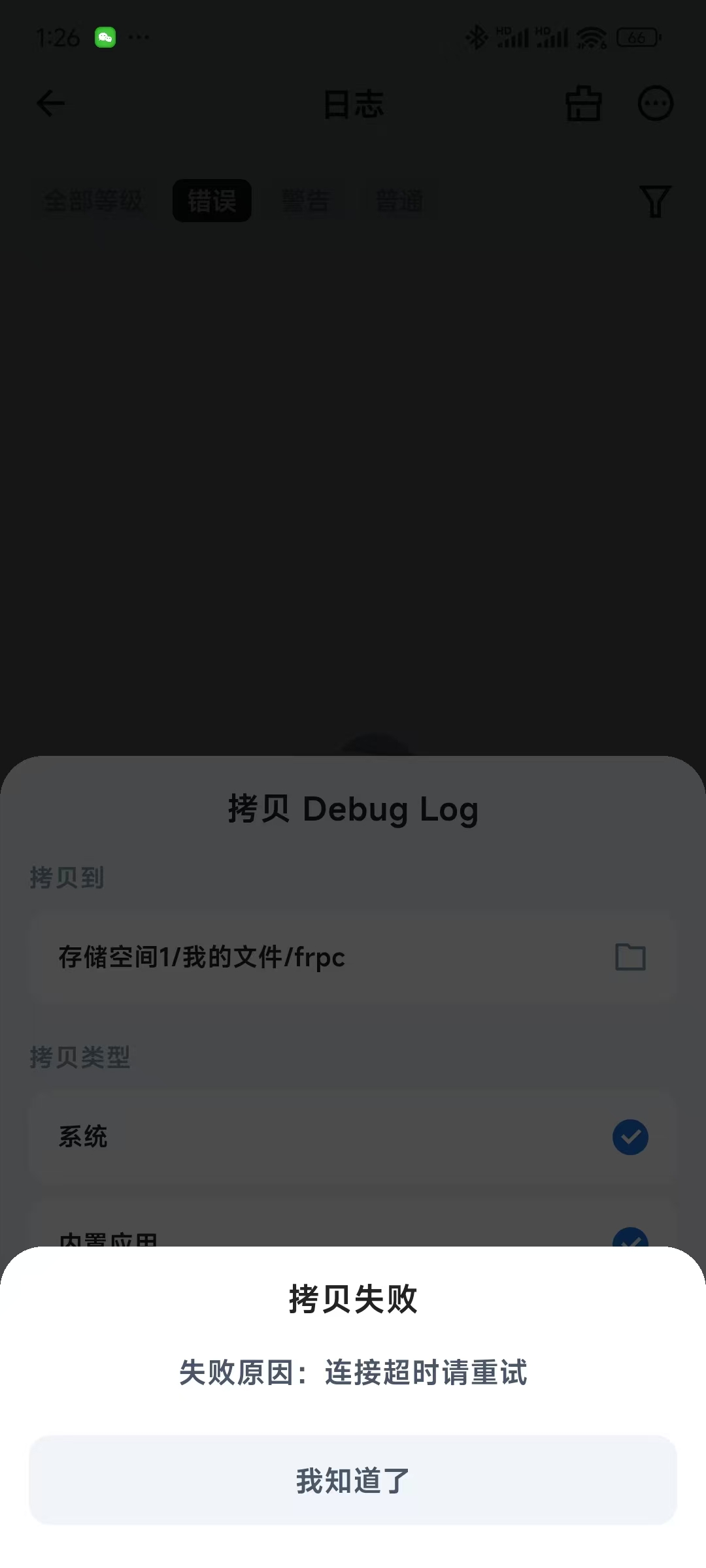This screenshot has width=706, height=1568.
Task: Open the 存储空间1/我的文件/frpc destination folder picker
Action: point(630,957)
